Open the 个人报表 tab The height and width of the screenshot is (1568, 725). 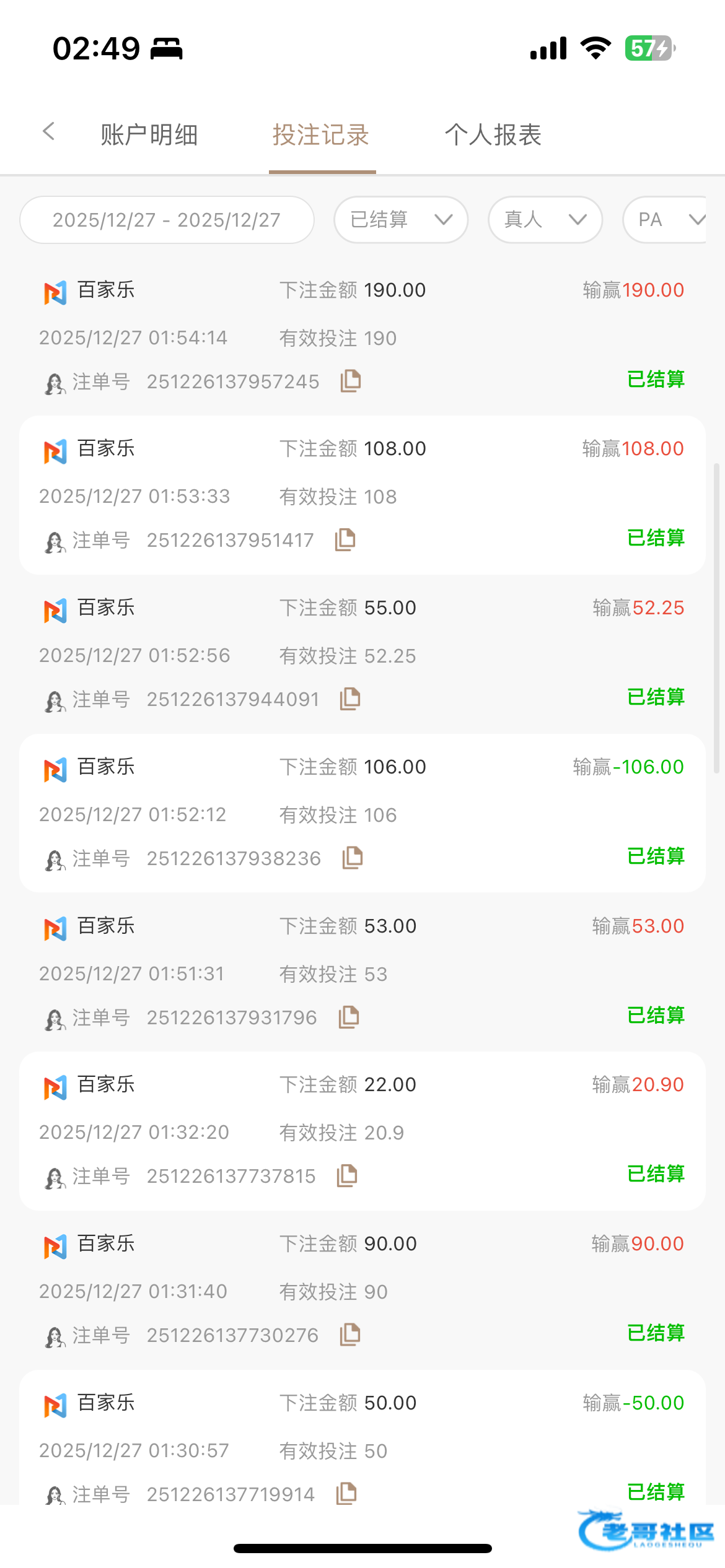pyautogui.click(x=493, y=135)
